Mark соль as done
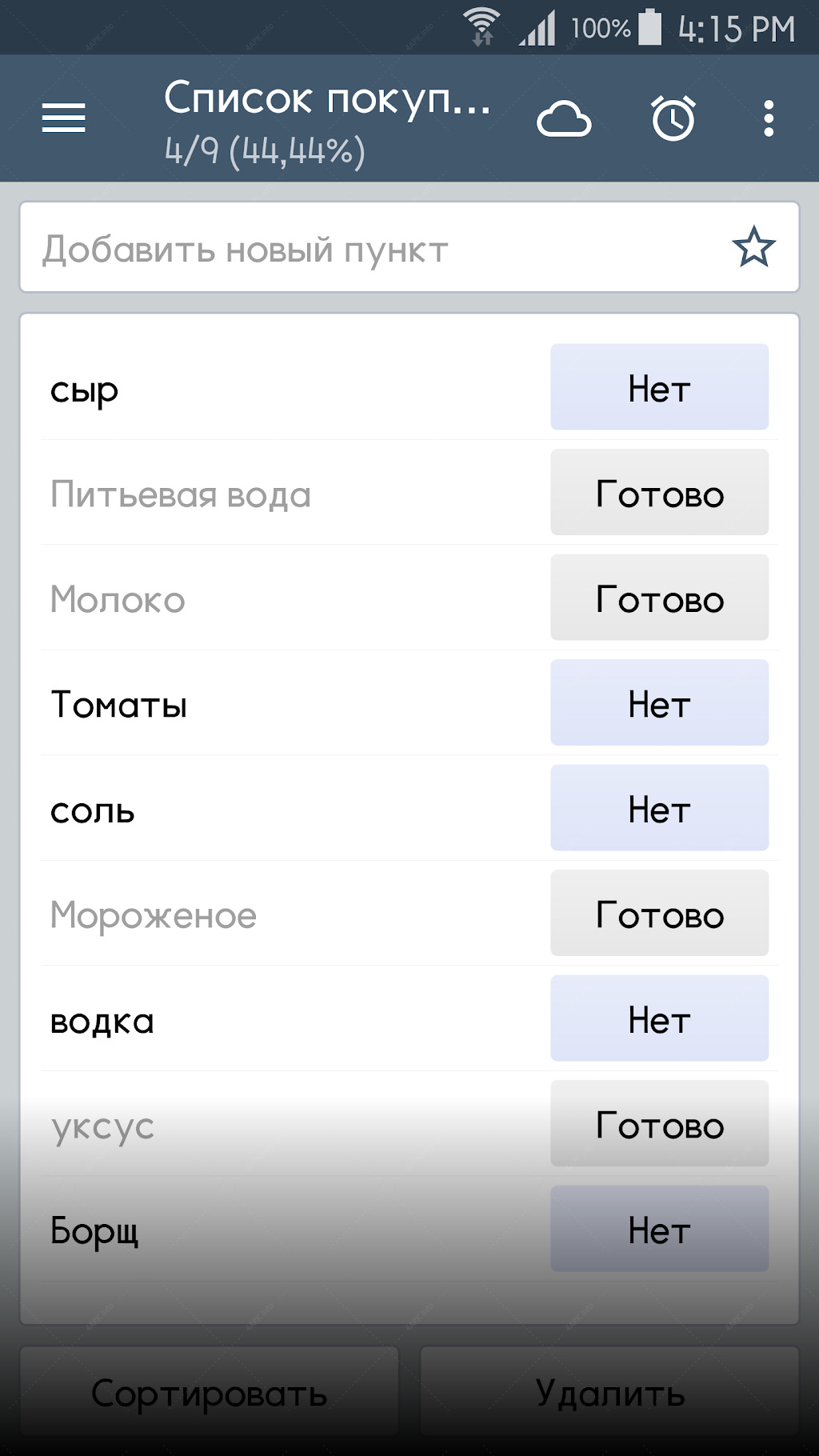This screenshot has width=819, height=1456. pyautogui.click(x=659, y=808)
